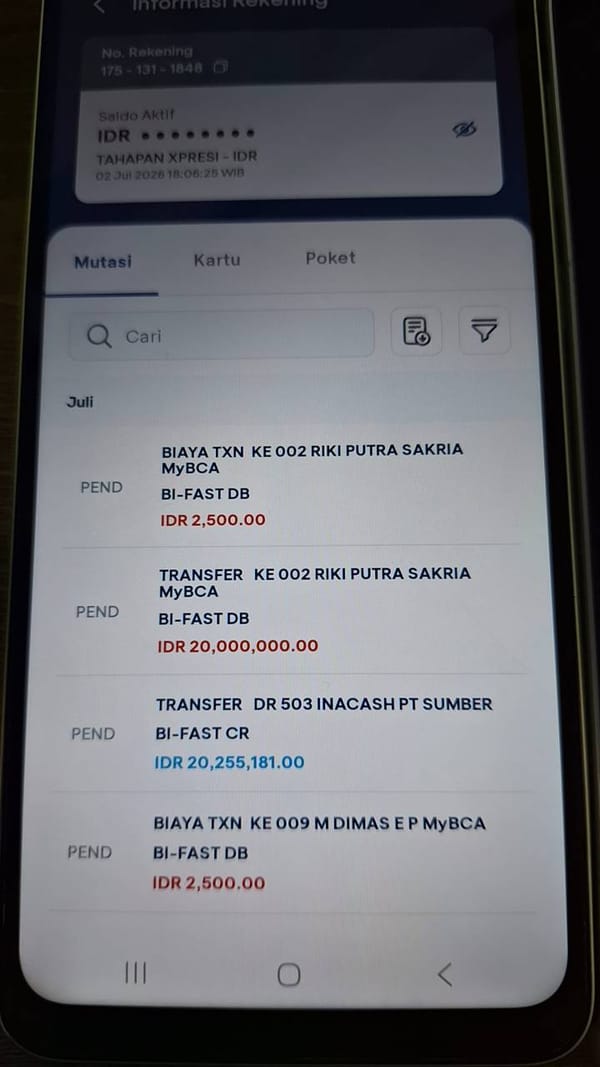This screenshot has width=600, height=1067.
Task: Select the Mutasi tab
Action: click(x=103, y=262)
